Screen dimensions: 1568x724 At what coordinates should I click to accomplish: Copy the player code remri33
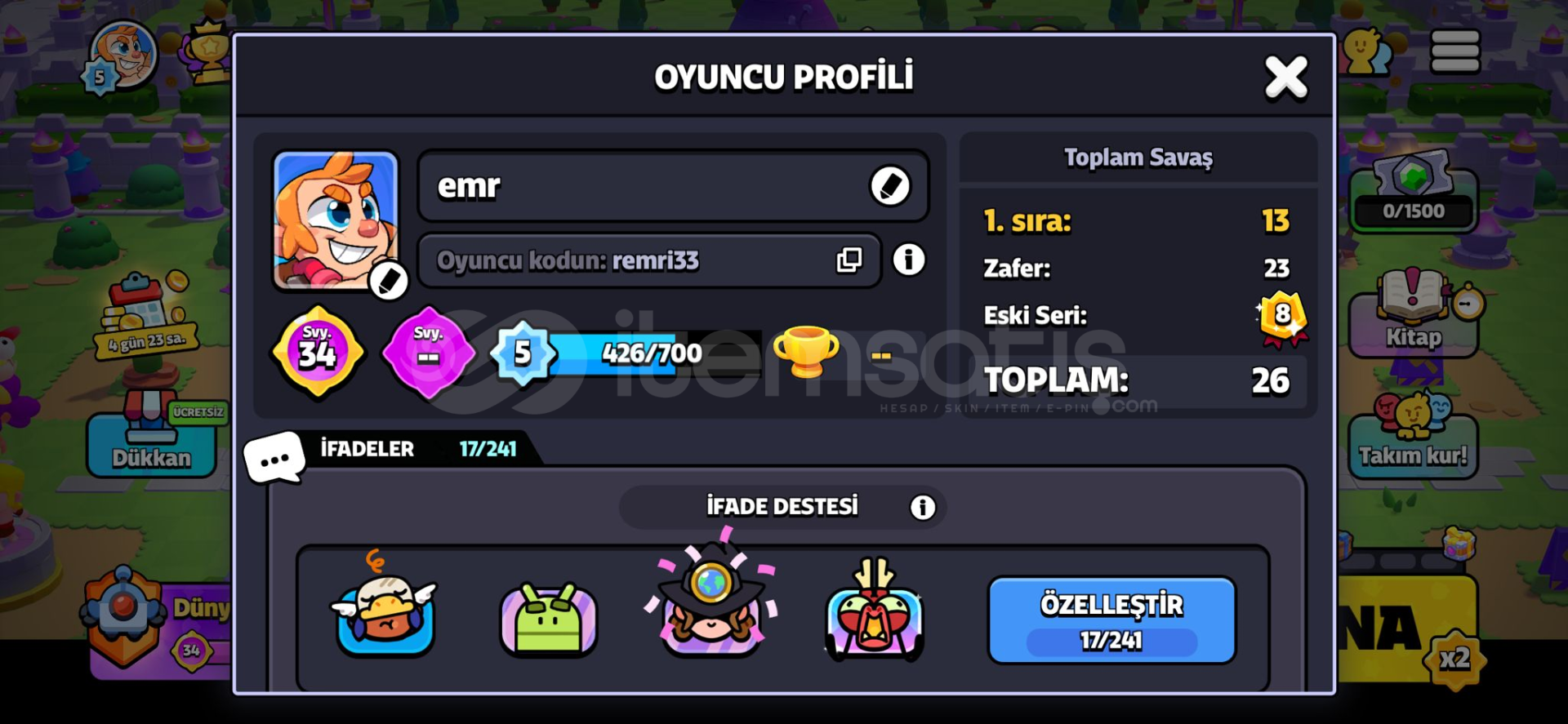[849, 260]
